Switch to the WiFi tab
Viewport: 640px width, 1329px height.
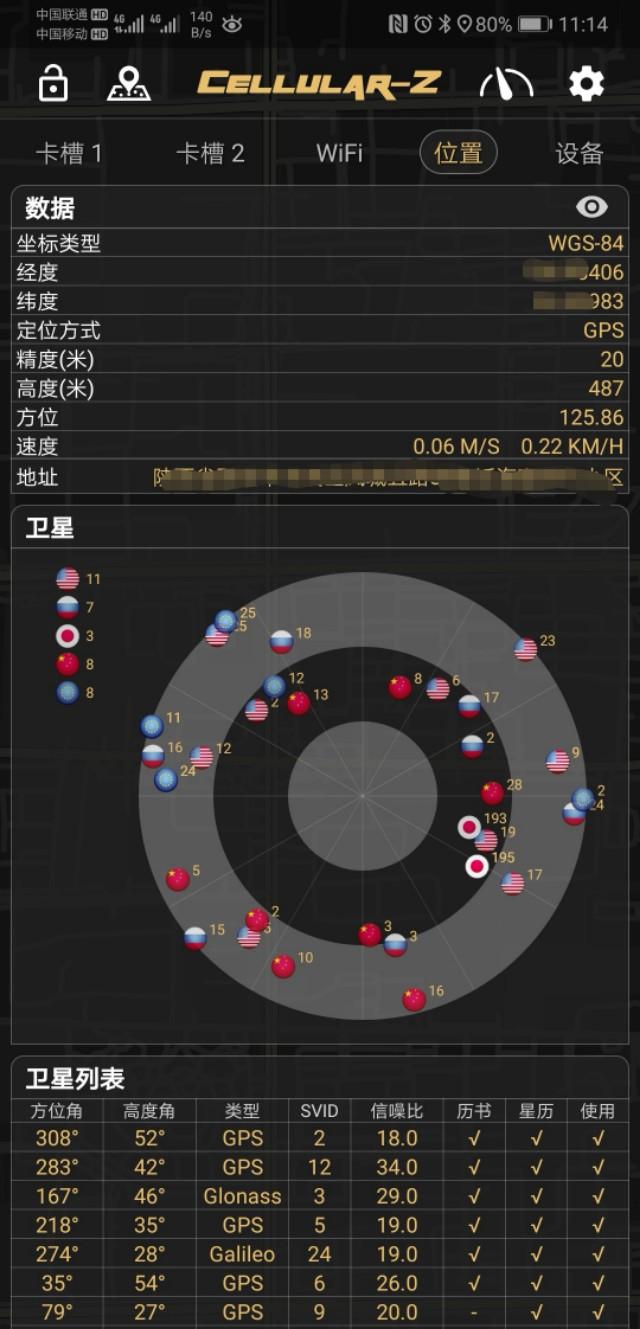tap(339, 153)
